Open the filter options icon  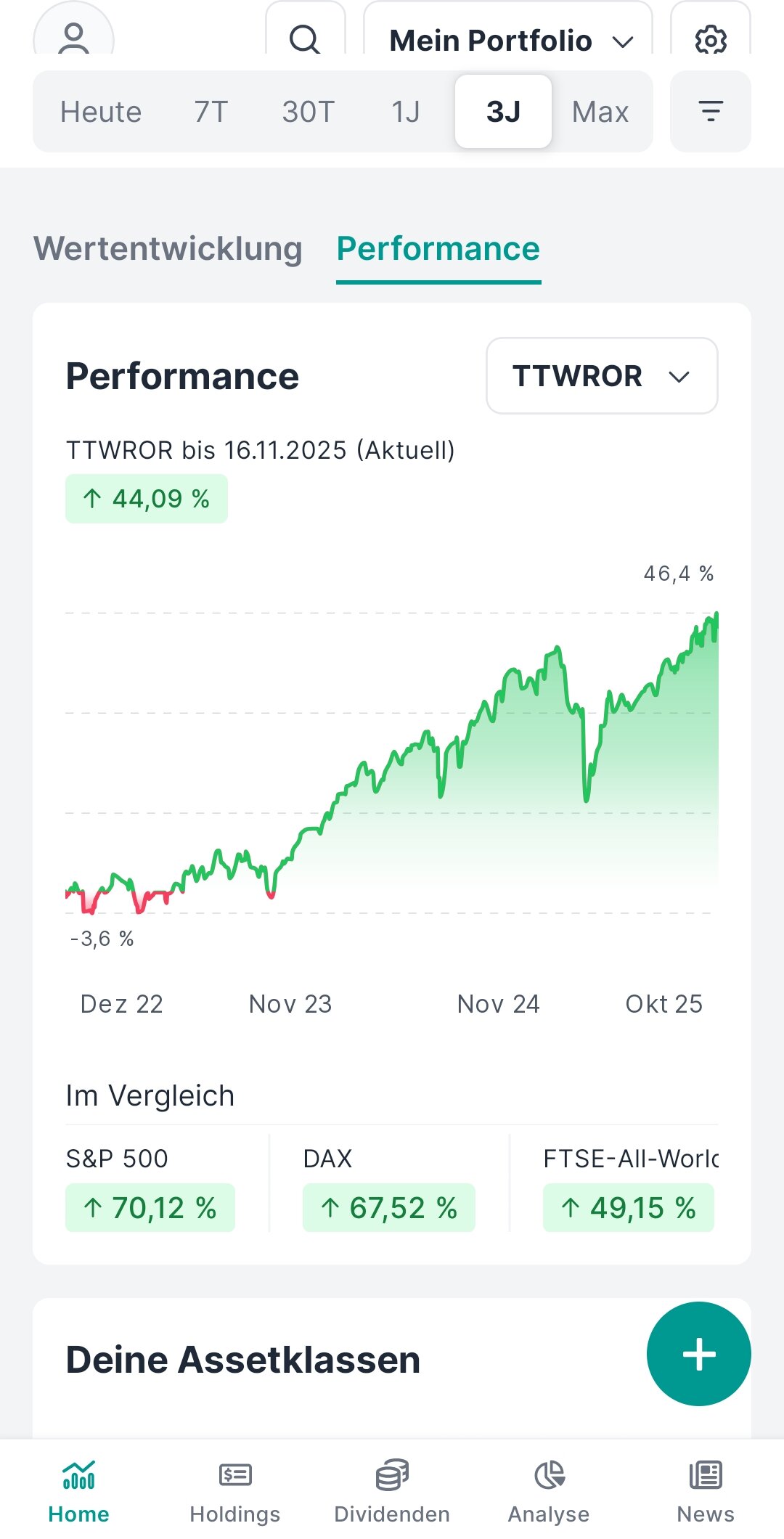tap(710, 112)
